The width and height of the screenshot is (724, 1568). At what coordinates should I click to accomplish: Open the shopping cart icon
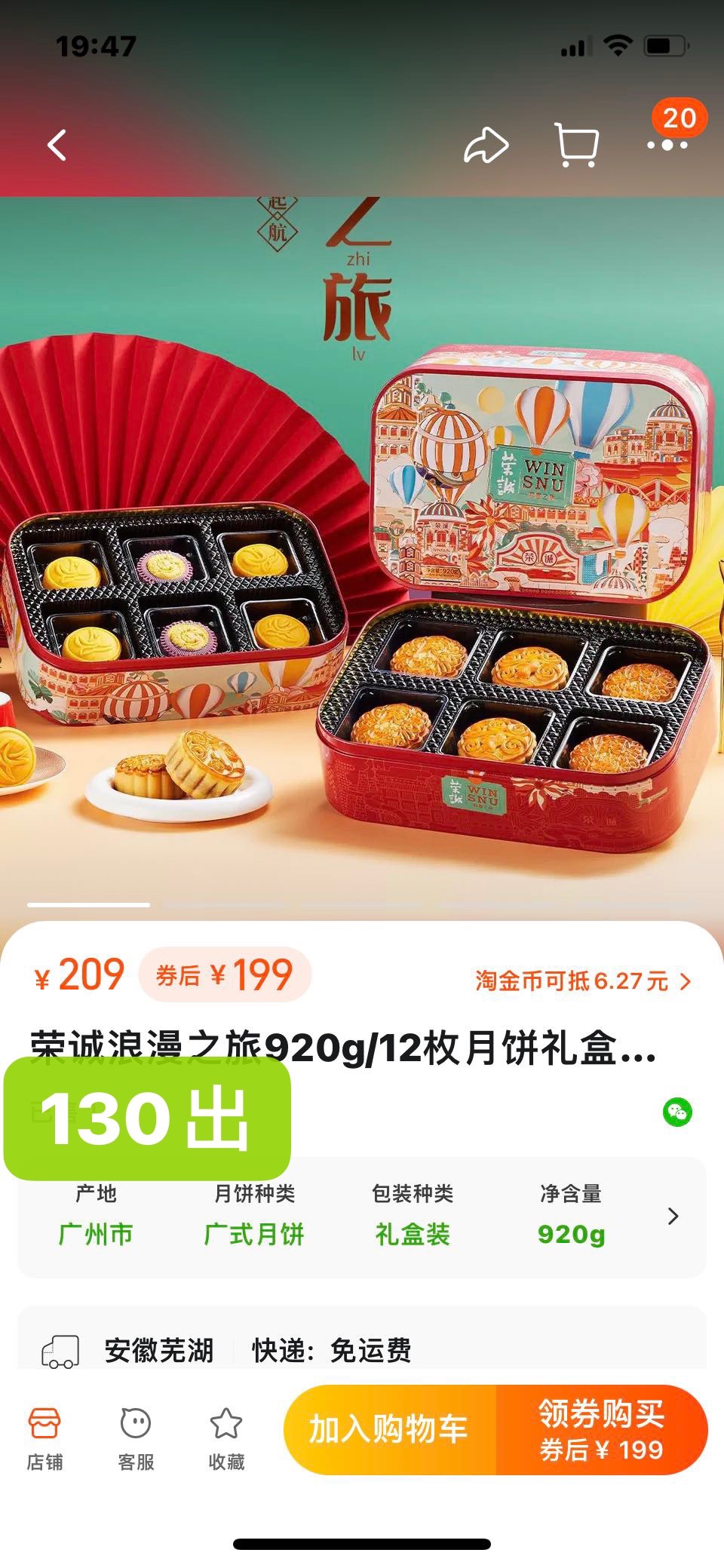tap(577, 145)
